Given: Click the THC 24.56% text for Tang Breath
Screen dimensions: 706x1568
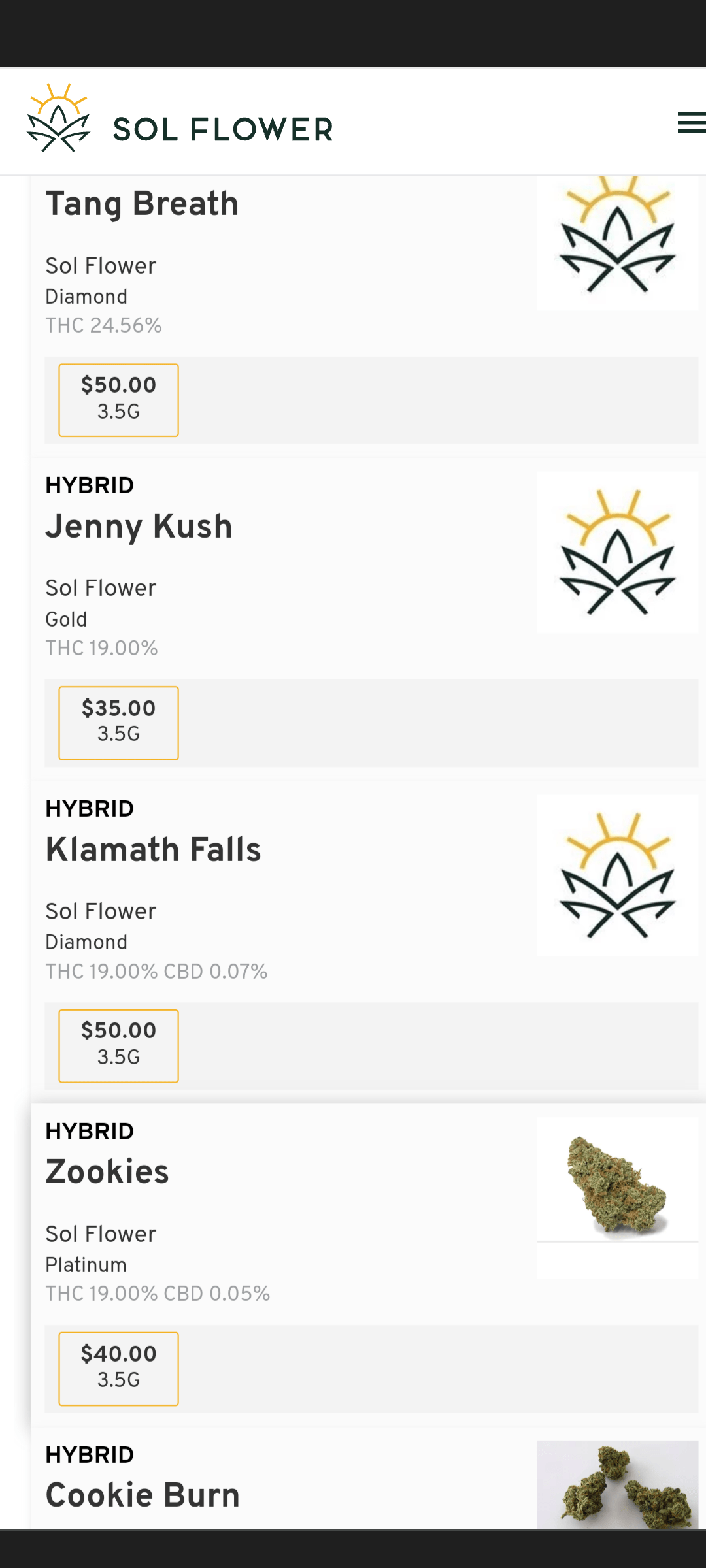Looking at the screenshot, I should pyautogui.click(x=103, y=325).
